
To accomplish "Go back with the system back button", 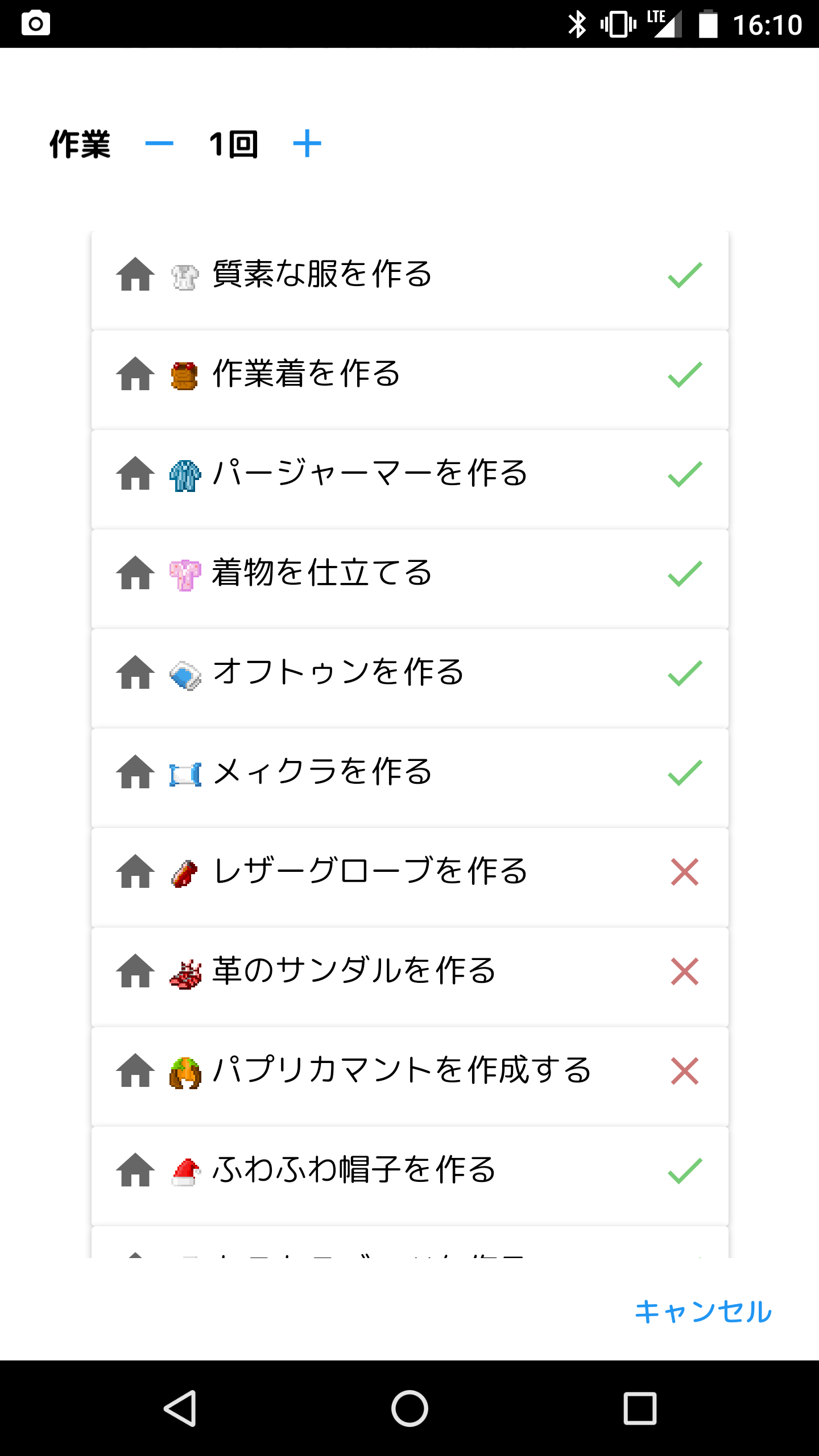I will pyautogui.click(x=181, y=1408).
